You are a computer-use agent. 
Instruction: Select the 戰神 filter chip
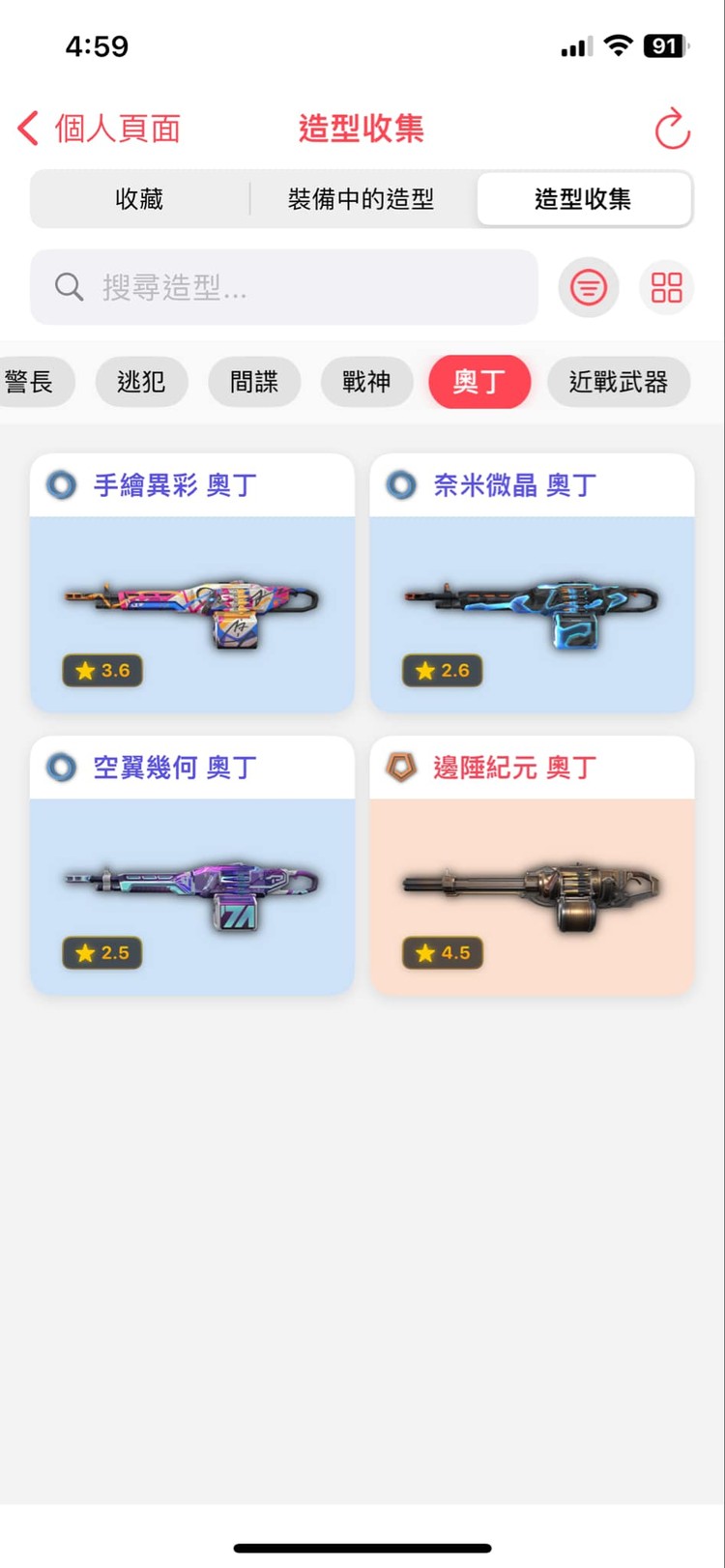pos(367,382)
